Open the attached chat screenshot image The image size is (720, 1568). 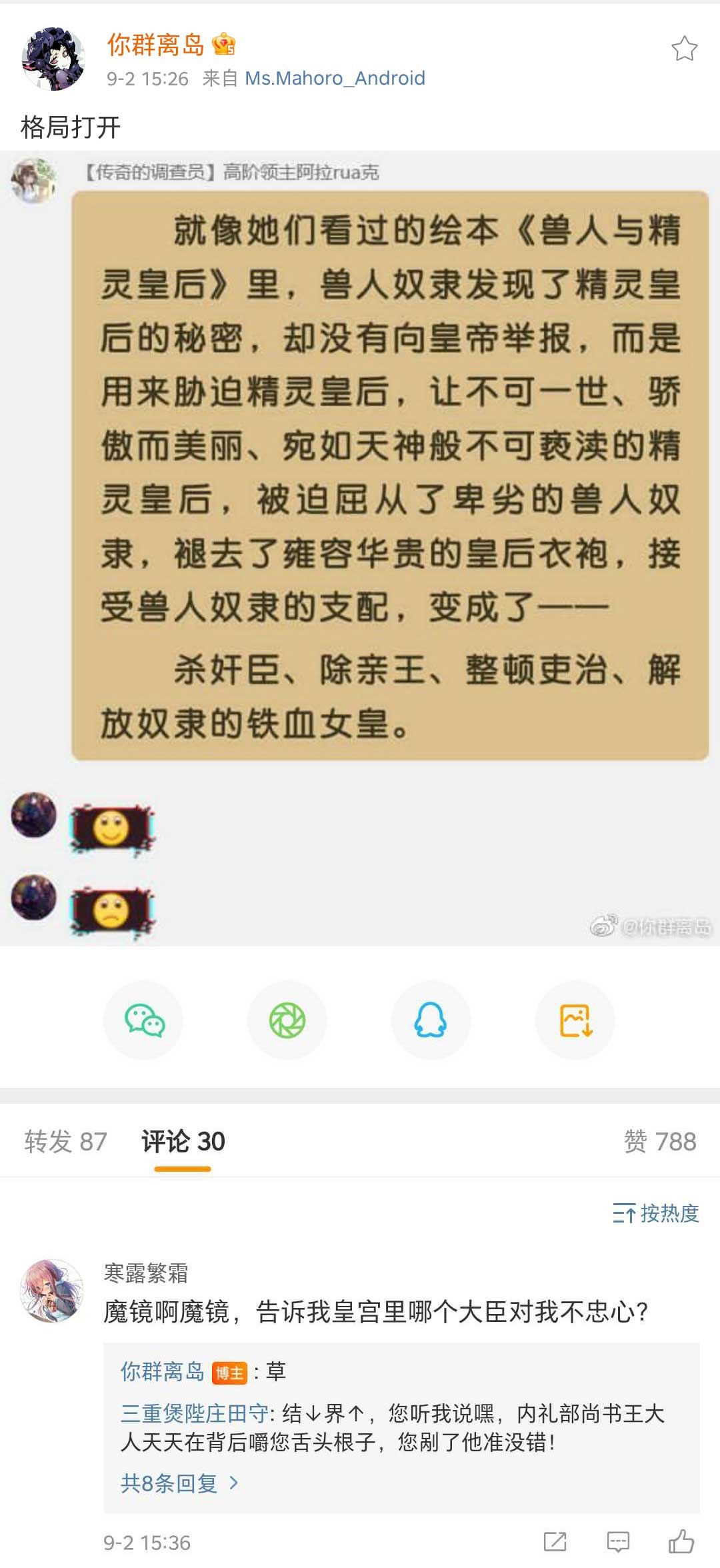360,547
